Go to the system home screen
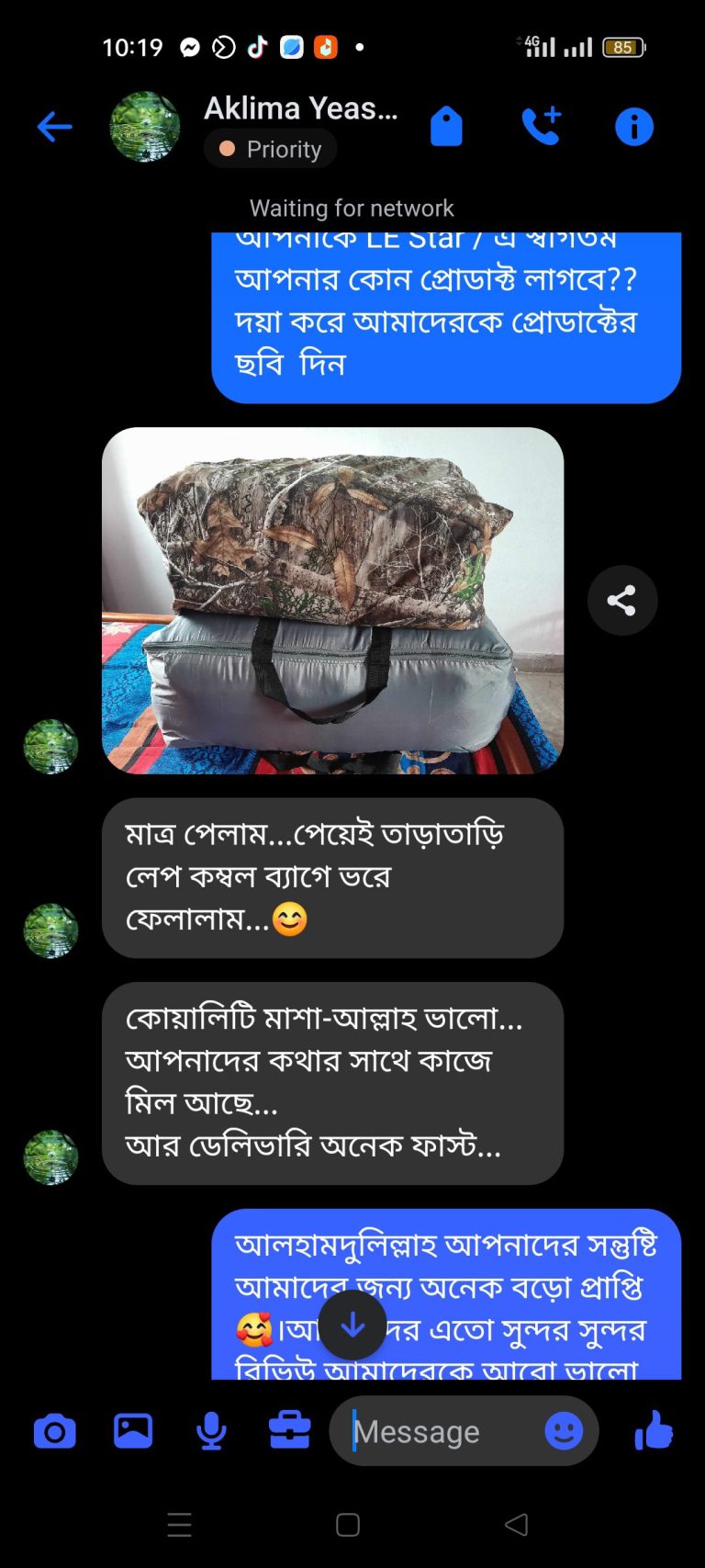Screen dimensions: 705x1568 [348, 1525]
